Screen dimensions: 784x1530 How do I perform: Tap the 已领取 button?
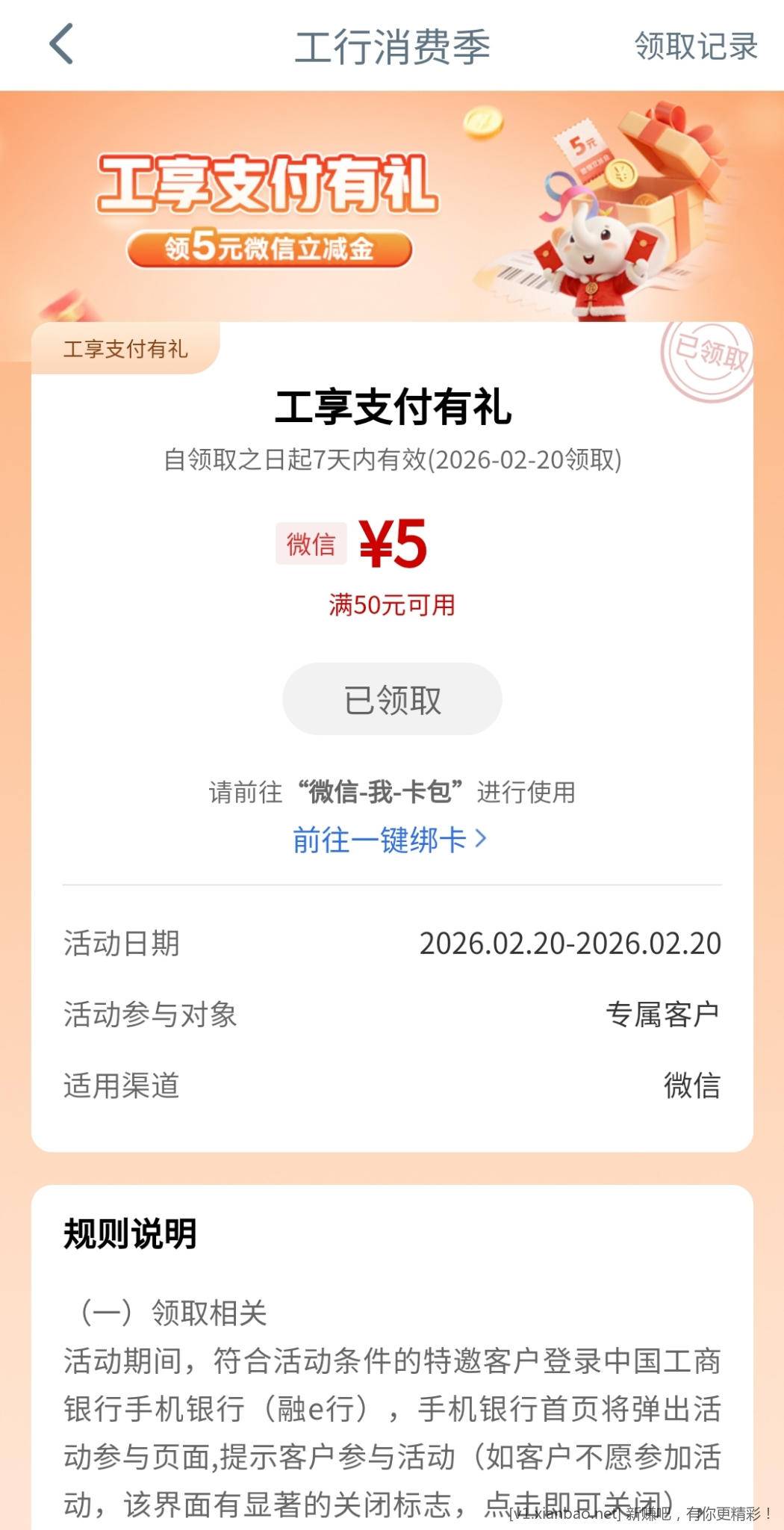click(392, 699)
